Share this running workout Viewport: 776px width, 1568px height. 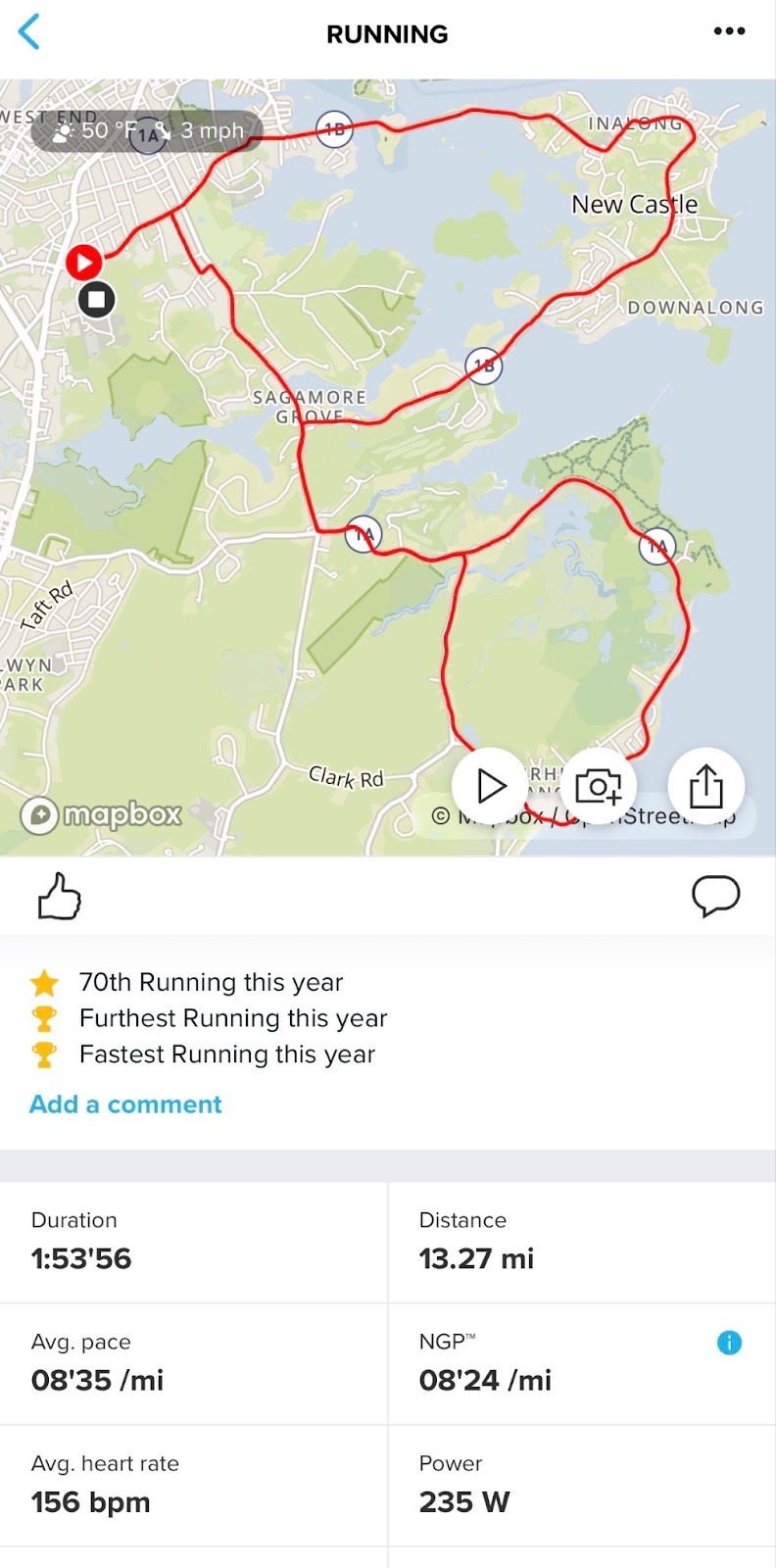pos(705,786)
